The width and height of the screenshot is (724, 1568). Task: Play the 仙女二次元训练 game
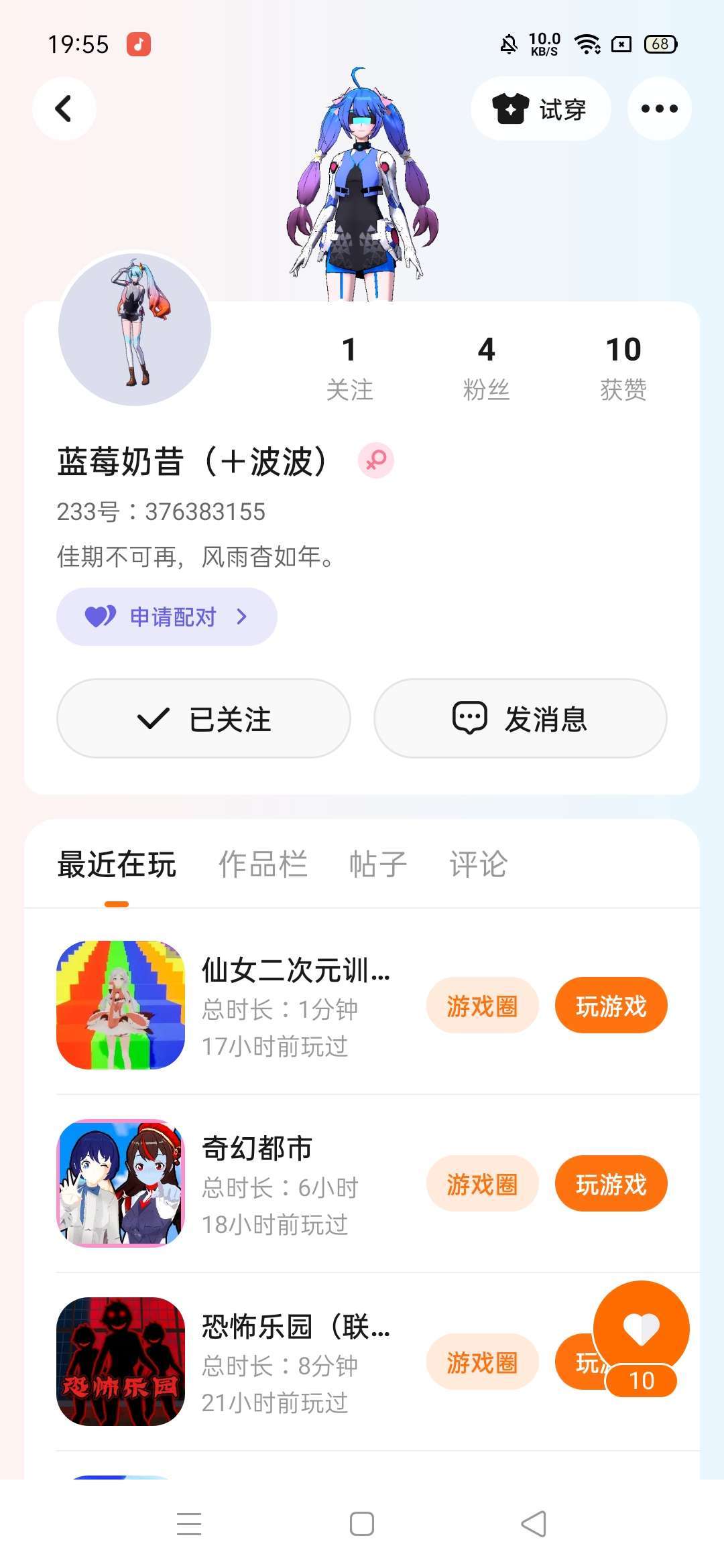point(611,1006)
